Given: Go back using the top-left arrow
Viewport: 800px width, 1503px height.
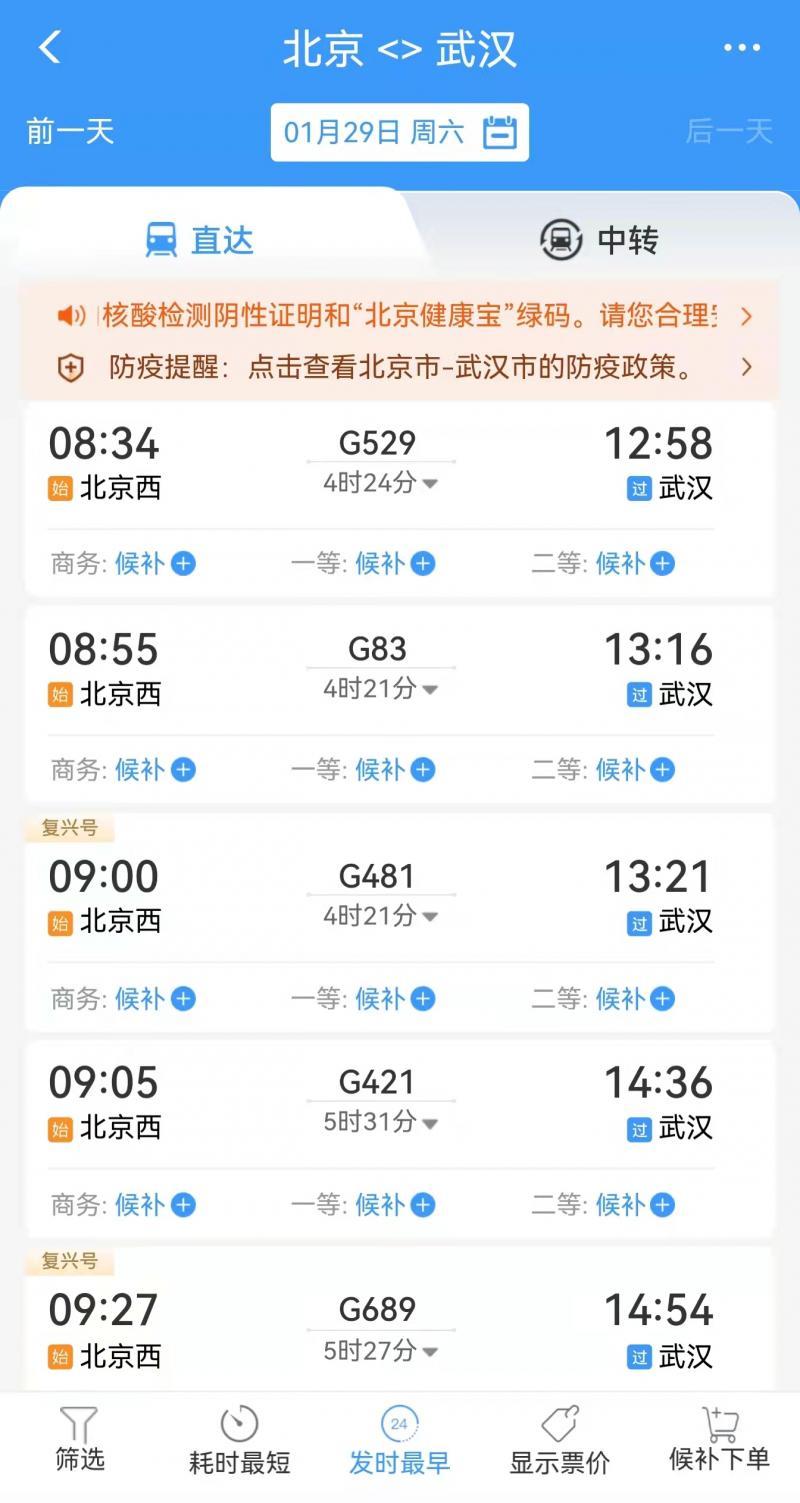Looking at the screenshot, I should [50, 48].
